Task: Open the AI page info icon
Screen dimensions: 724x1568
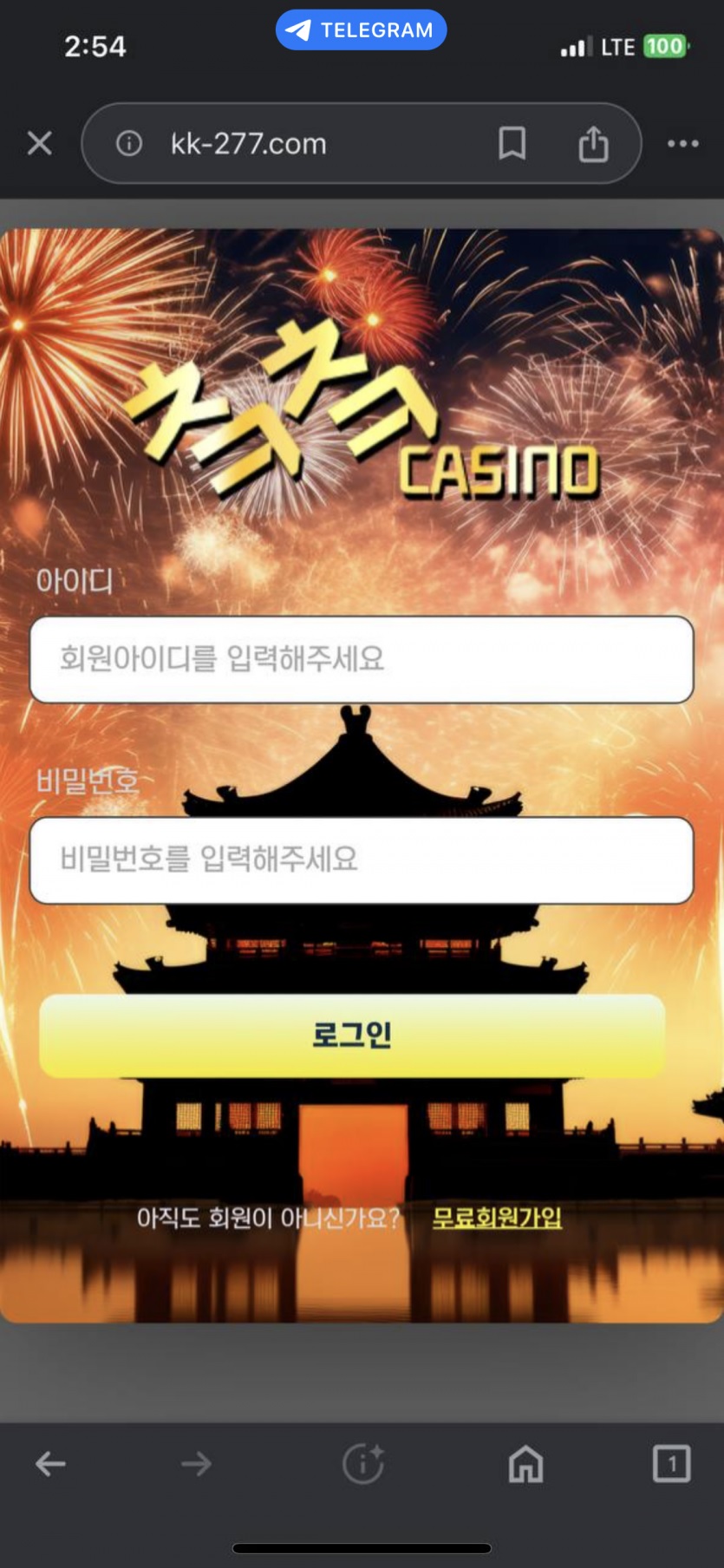Action: 362,1465
